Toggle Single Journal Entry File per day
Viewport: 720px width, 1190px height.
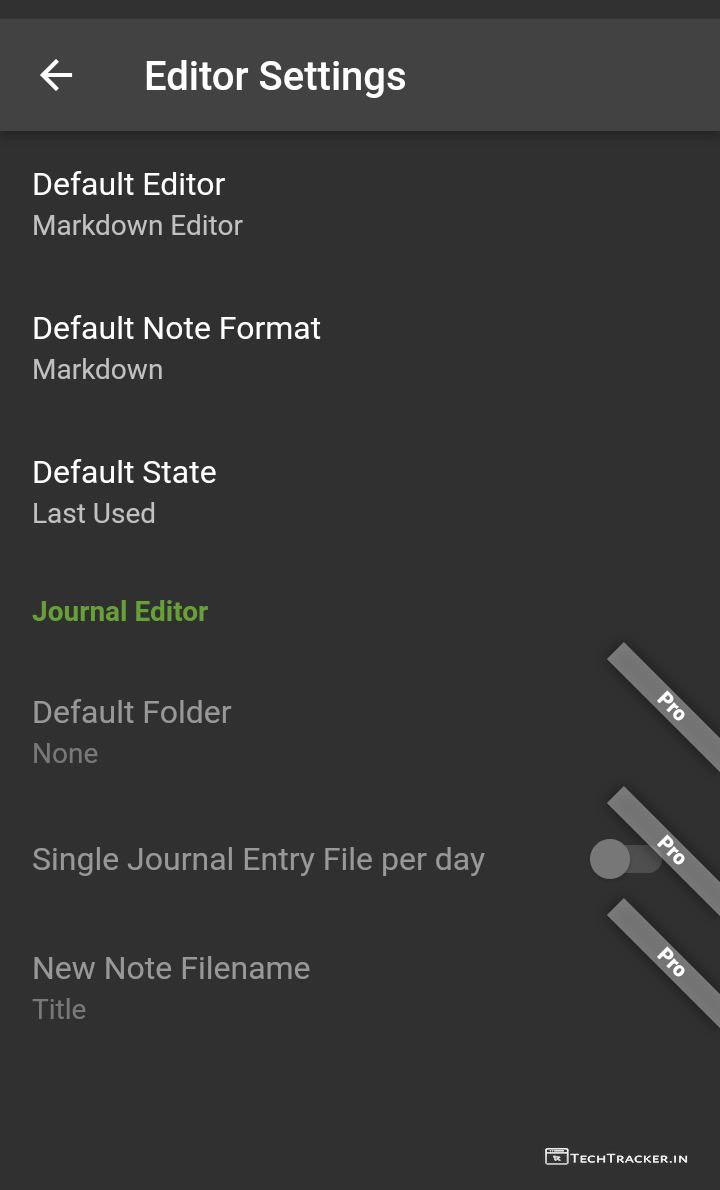pos(625,859)
